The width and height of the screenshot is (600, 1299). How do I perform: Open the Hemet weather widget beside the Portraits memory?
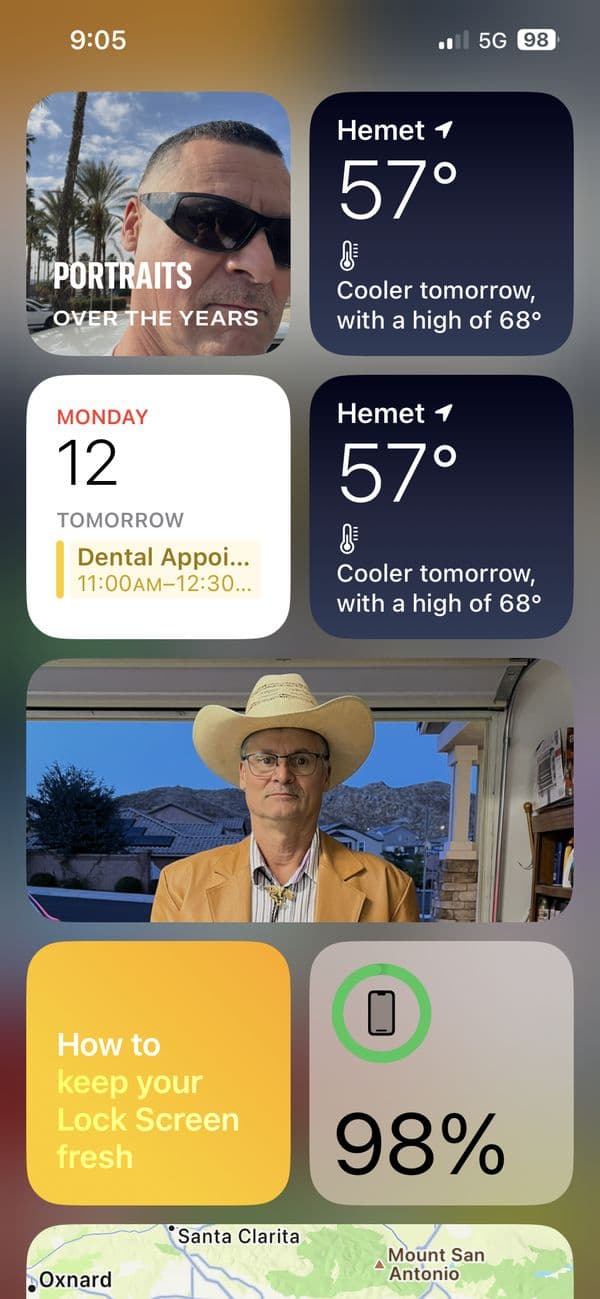coord(441,223)
